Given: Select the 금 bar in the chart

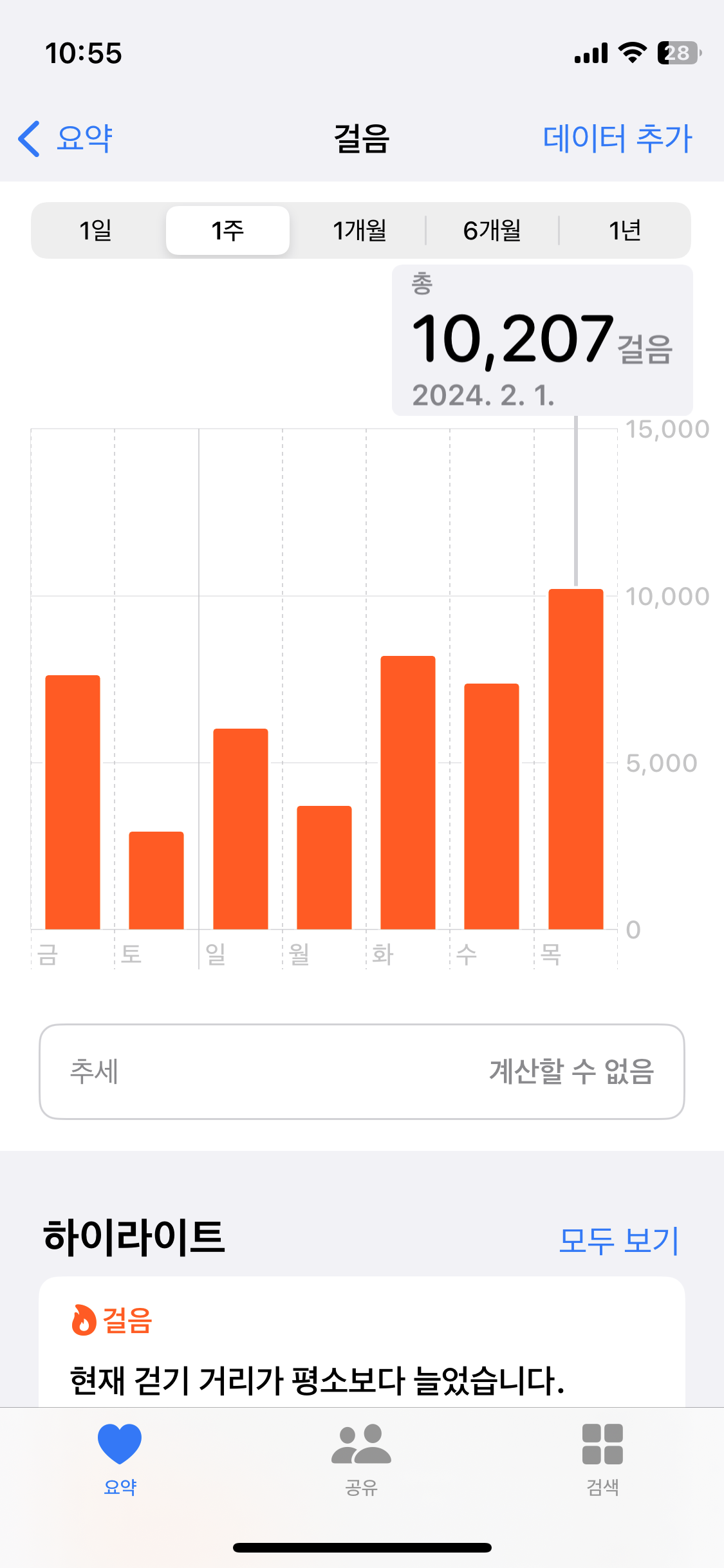Looking at the screenshot, I should 73,801.
